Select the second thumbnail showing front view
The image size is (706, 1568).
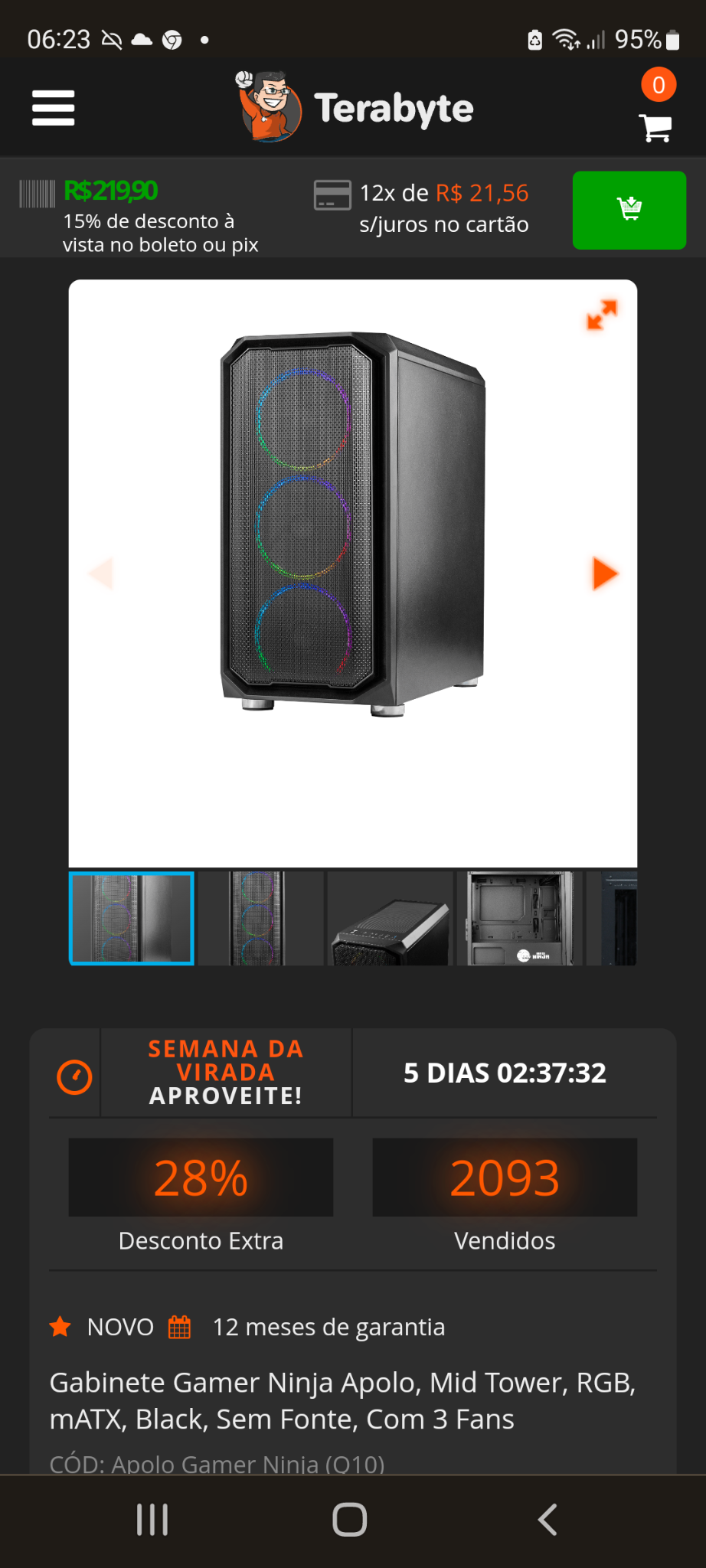coord(260,918)
